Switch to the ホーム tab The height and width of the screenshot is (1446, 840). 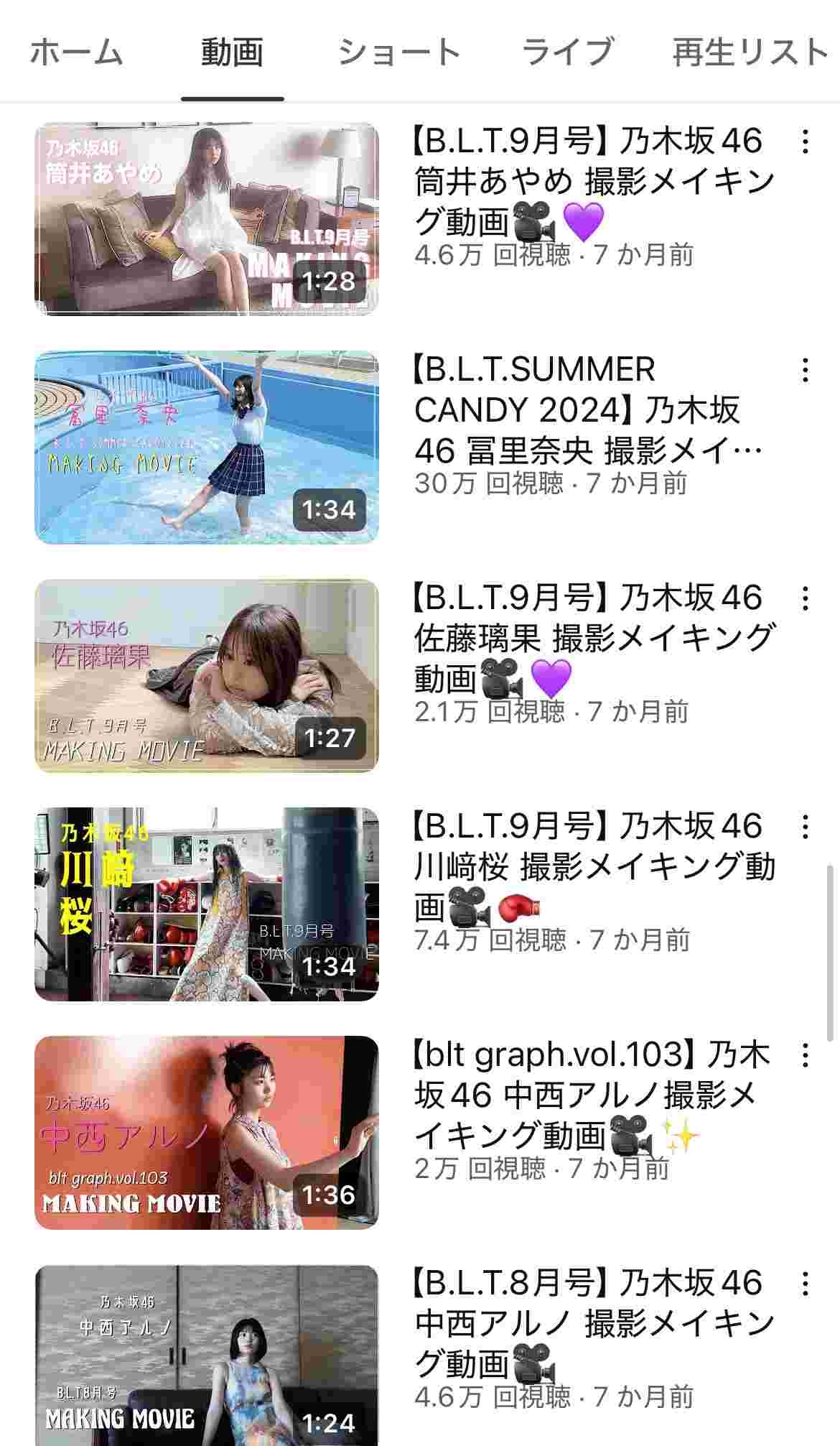click(x=76, y=52)
